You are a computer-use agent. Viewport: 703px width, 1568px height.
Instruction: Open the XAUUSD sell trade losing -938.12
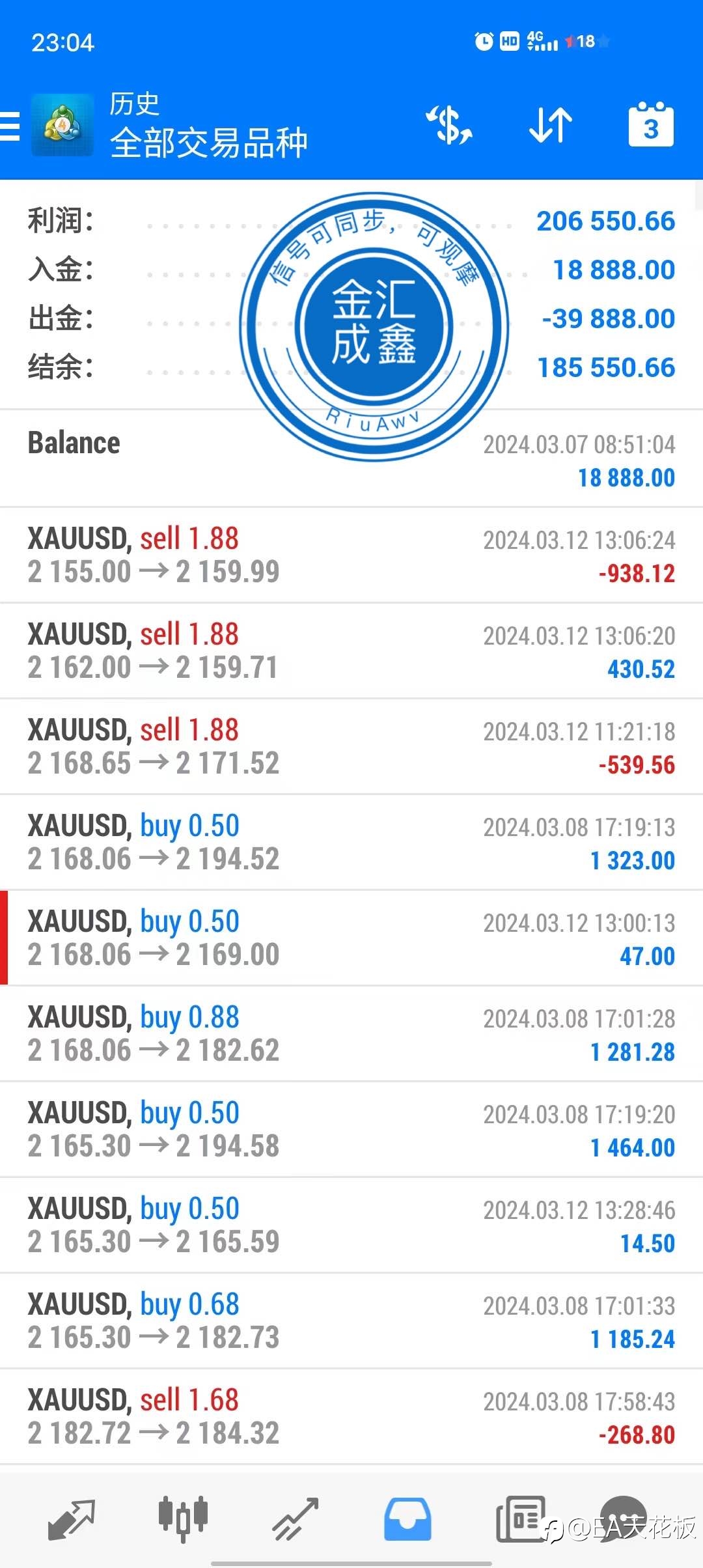click(351, 555)
